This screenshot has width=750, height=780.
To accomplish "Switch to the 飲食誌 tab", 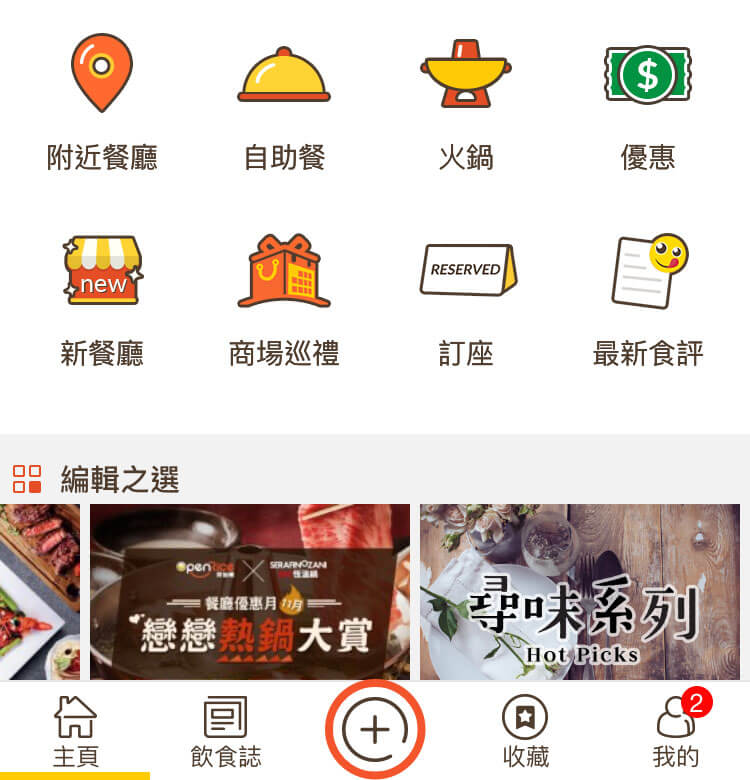I will click(225, 732).
